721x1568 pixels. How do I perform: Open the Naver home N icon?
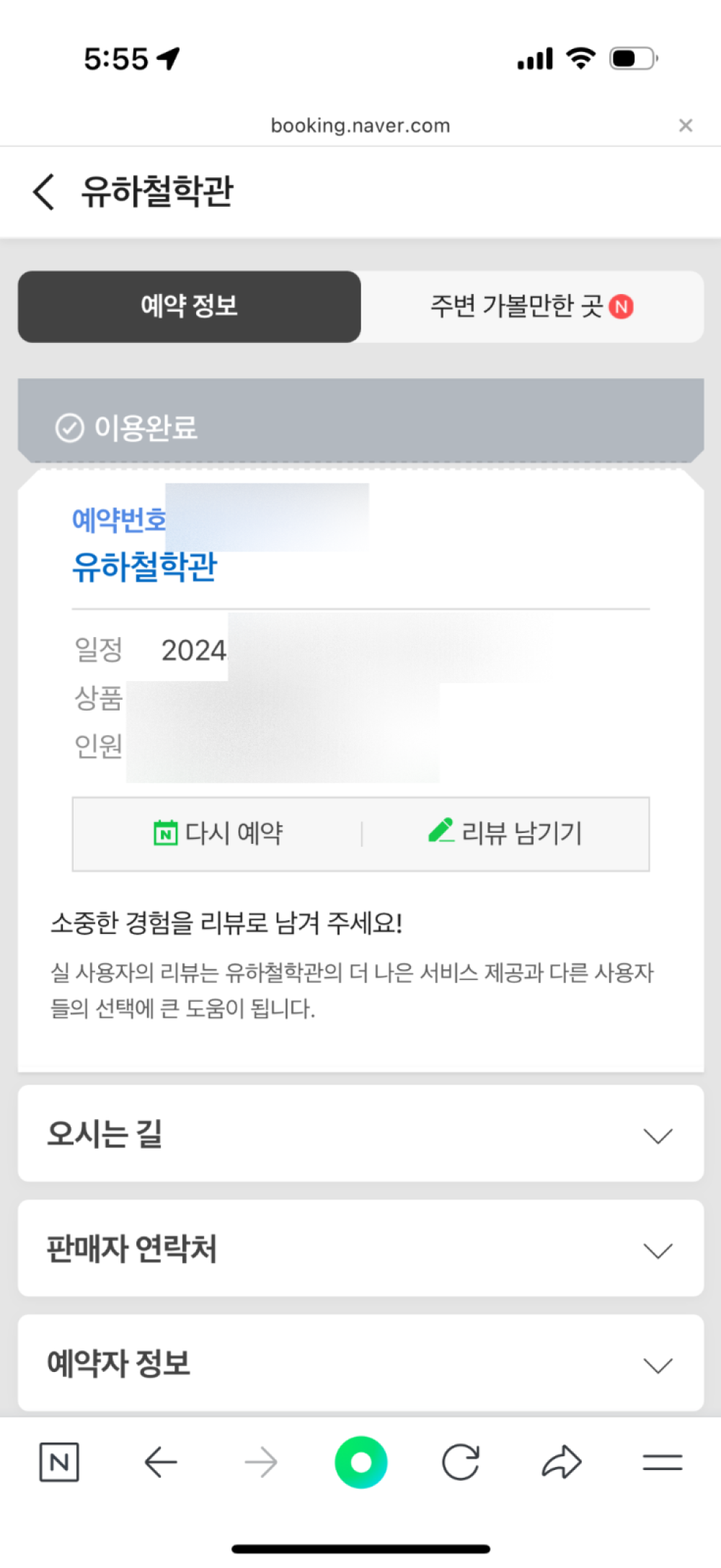[59, 1462]
